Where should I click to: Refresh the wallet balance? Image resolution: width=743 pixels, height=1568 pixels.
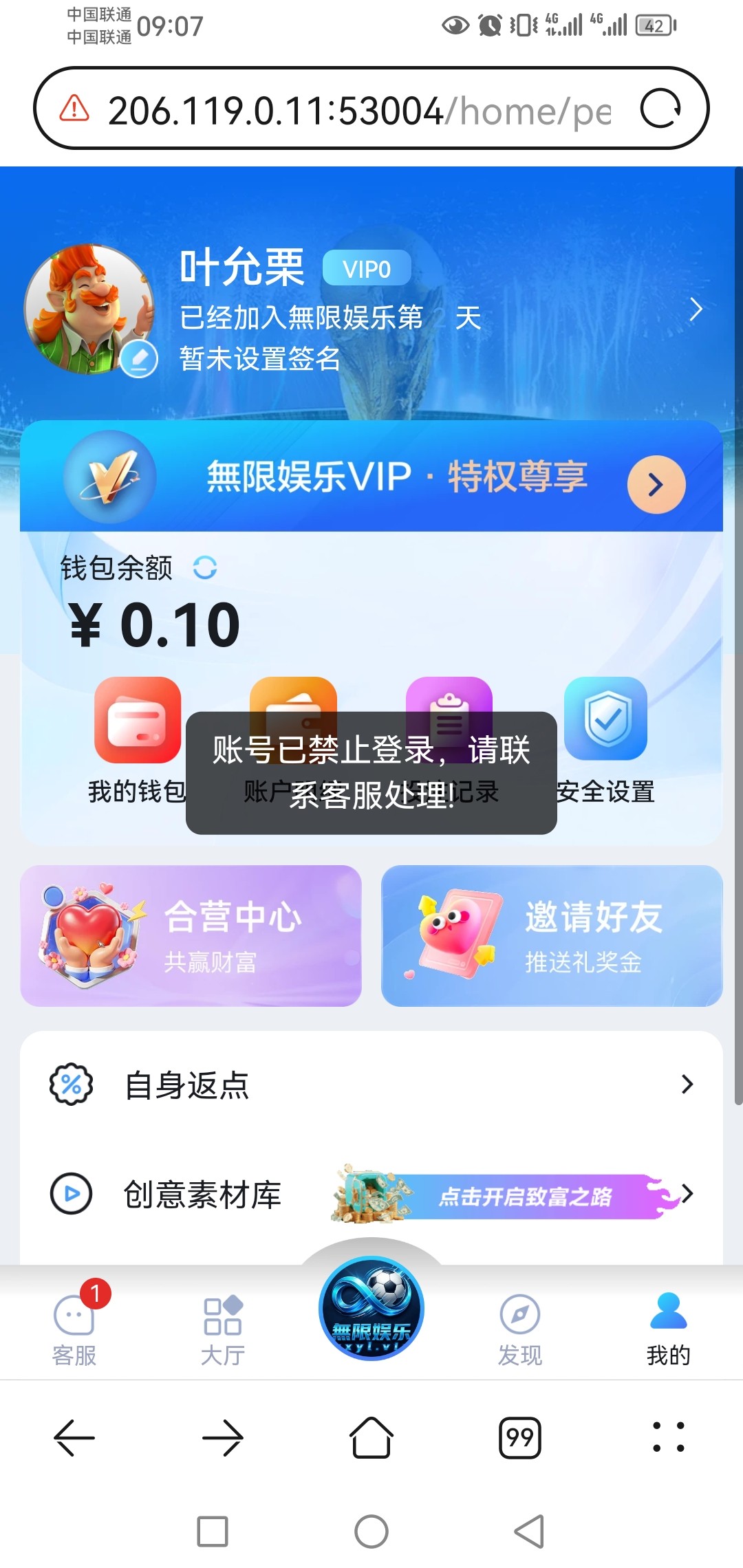tap(205, 568)
